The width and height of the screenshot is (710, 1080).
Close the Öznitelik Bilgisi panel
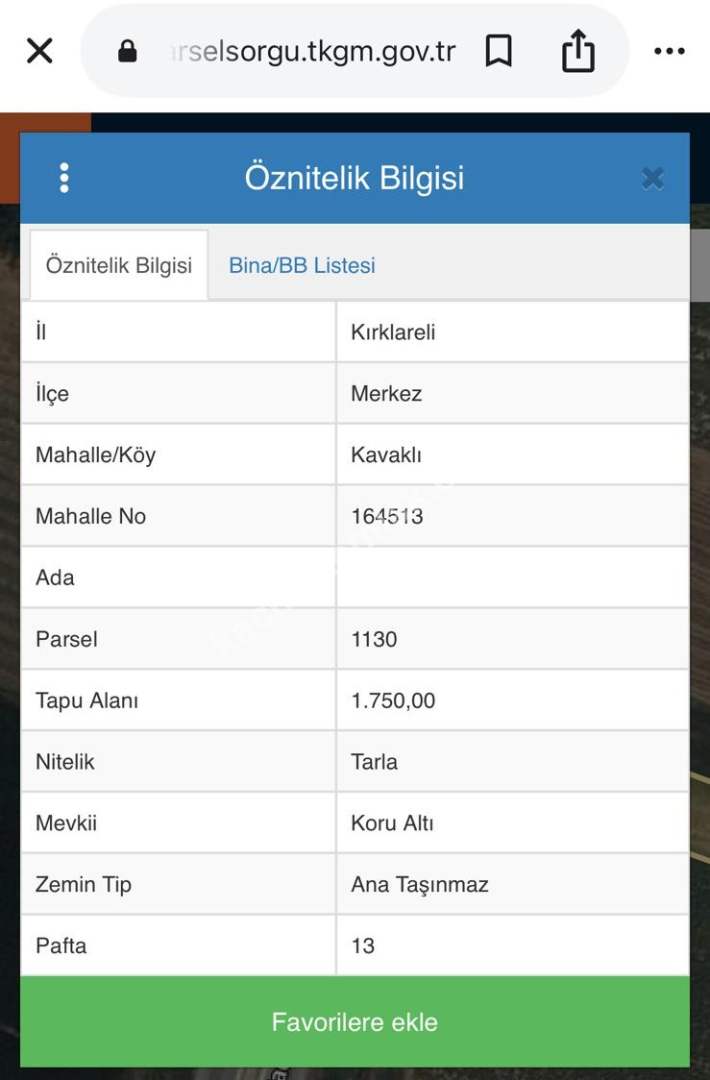(652, 178)
